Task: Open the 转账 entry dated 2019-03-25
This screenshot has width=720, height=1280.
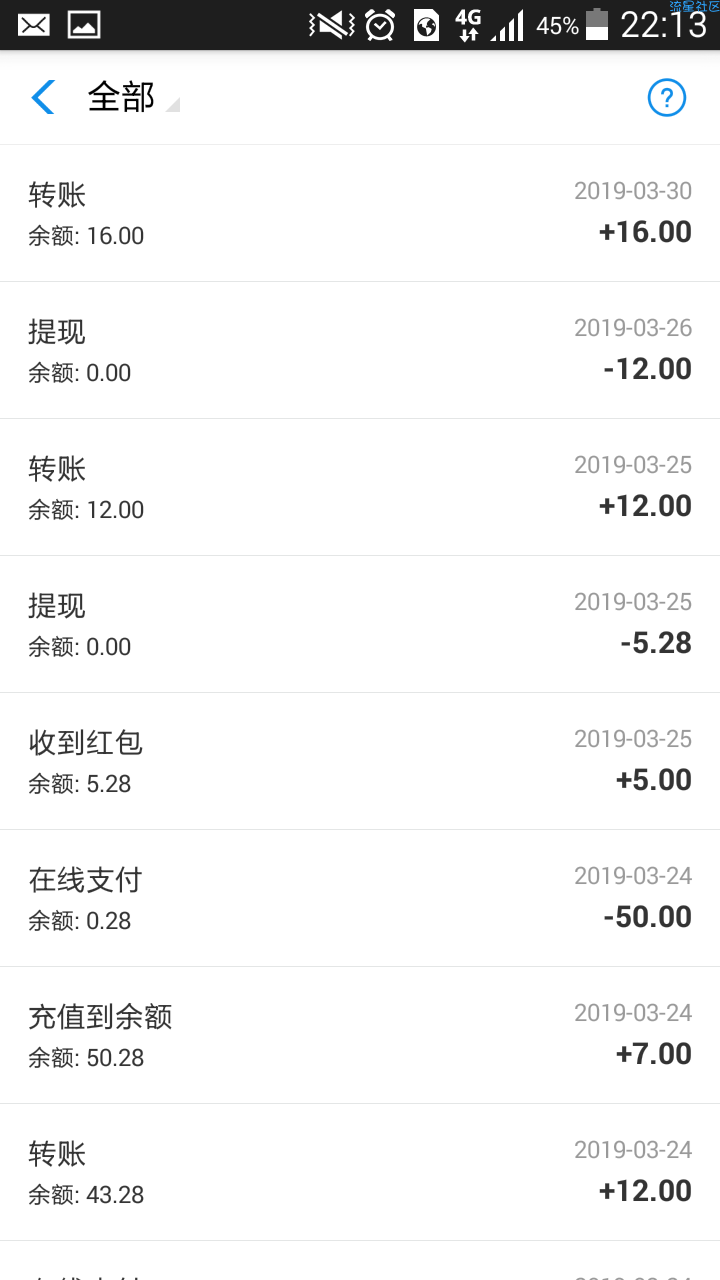Action: click(360, 487)
